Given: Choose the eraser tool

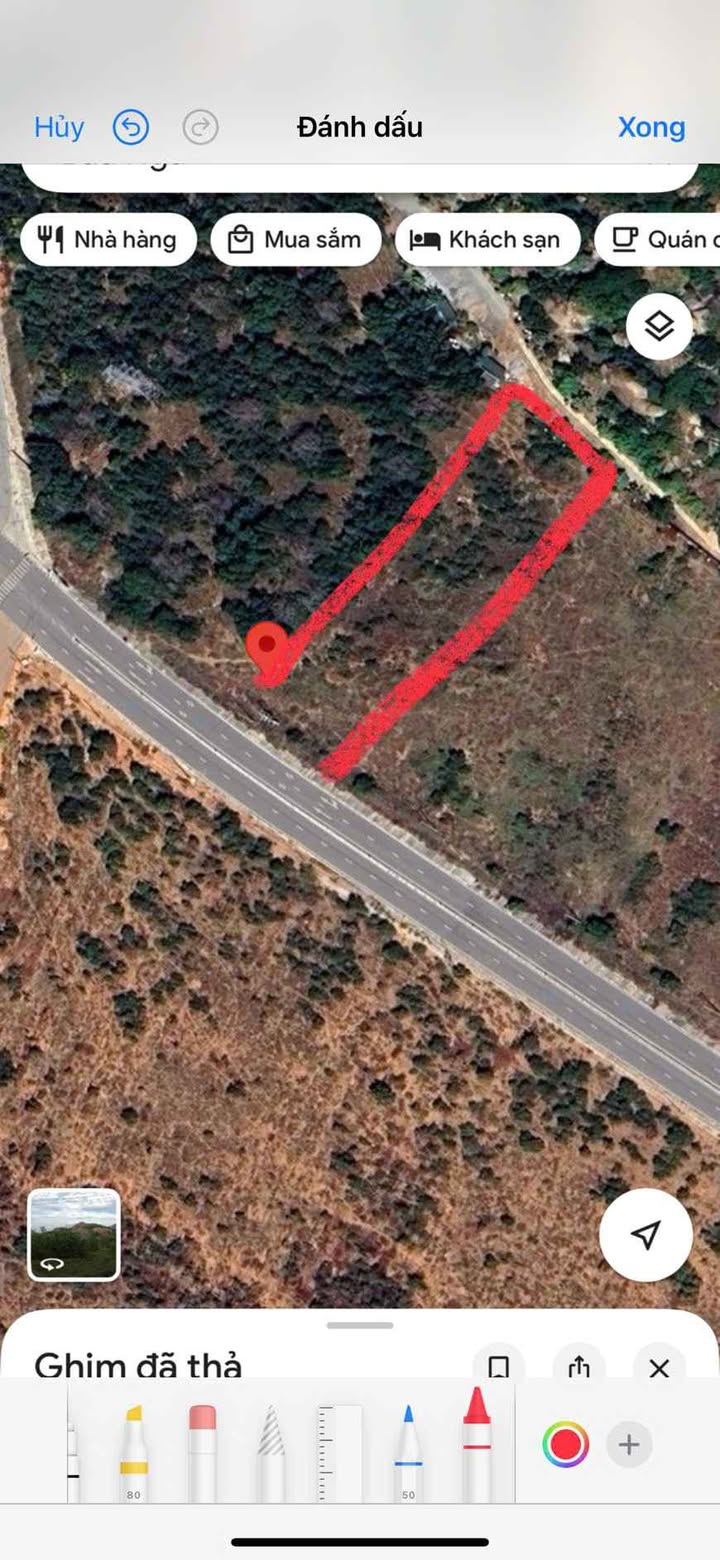Looking at the screenshot, I should tap(202, 1452).
